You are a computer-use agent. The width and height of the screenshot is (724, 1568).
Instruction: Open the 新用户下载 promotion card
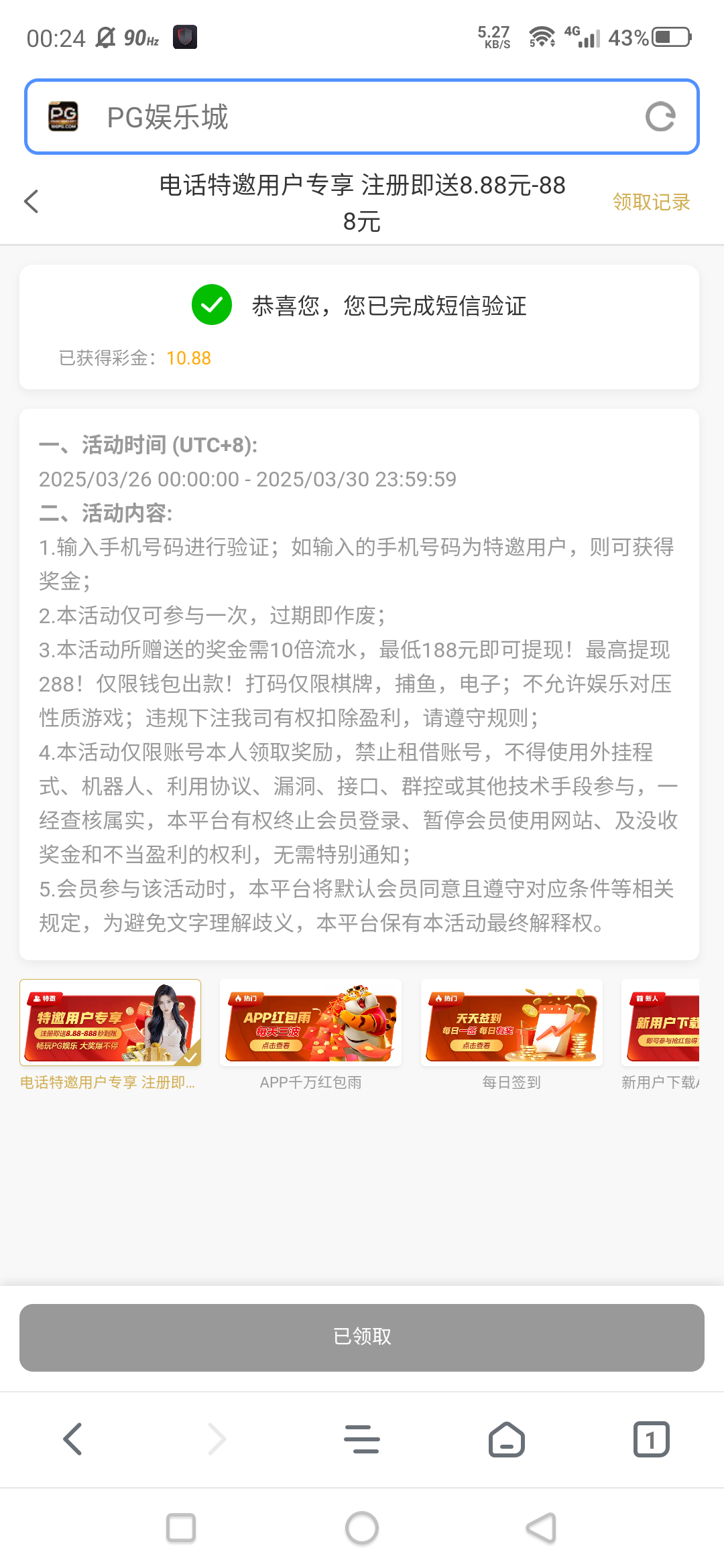tap(661, 1023)
